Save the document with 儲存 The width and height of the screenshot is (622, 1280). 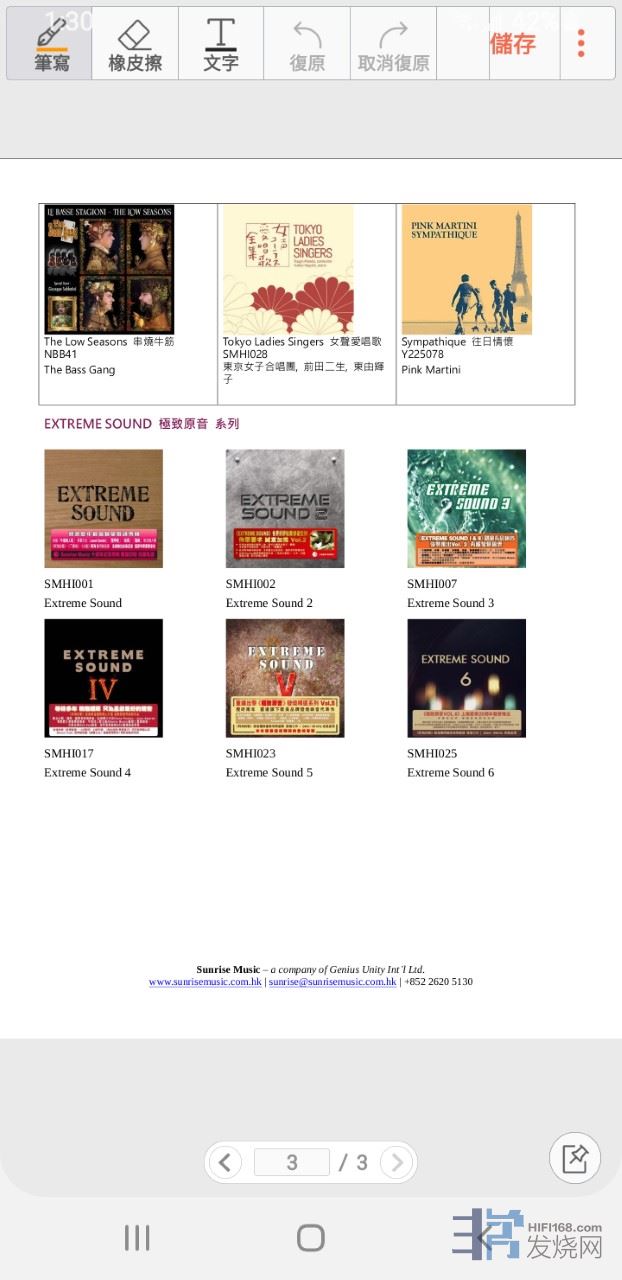click(x=512, y=43)
